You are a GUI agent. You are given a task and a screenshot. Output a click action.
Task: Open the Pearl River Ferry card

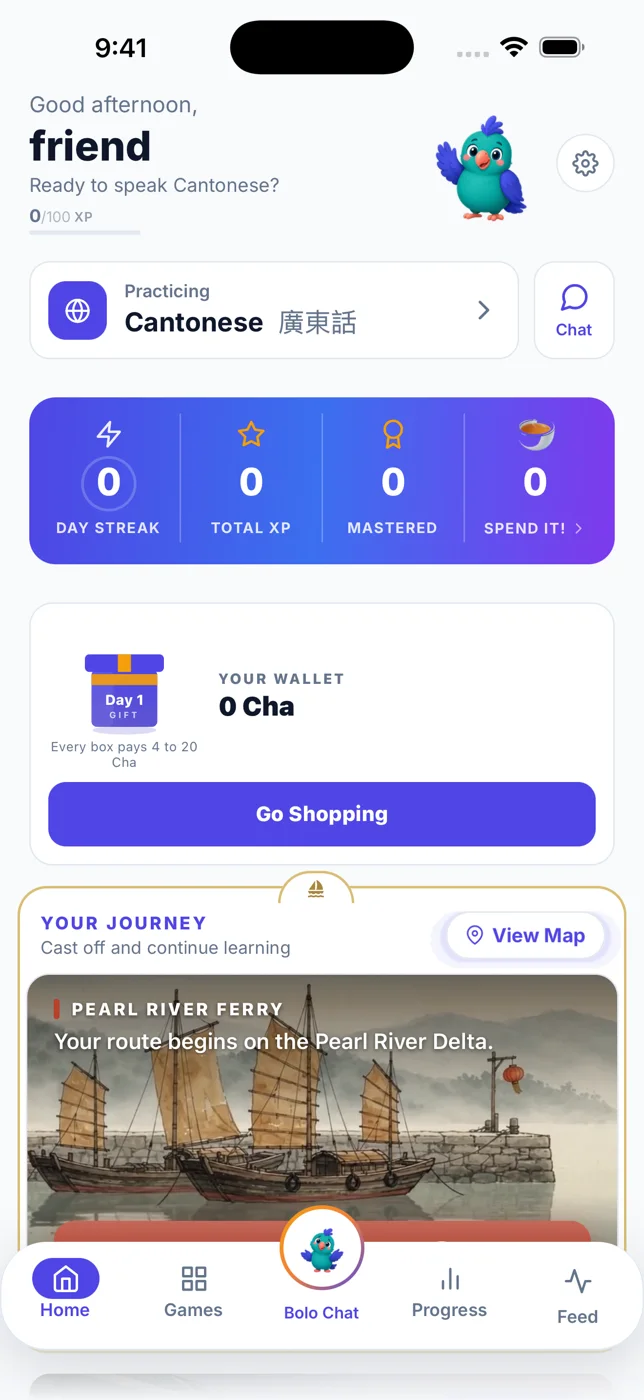[322, 1110]
